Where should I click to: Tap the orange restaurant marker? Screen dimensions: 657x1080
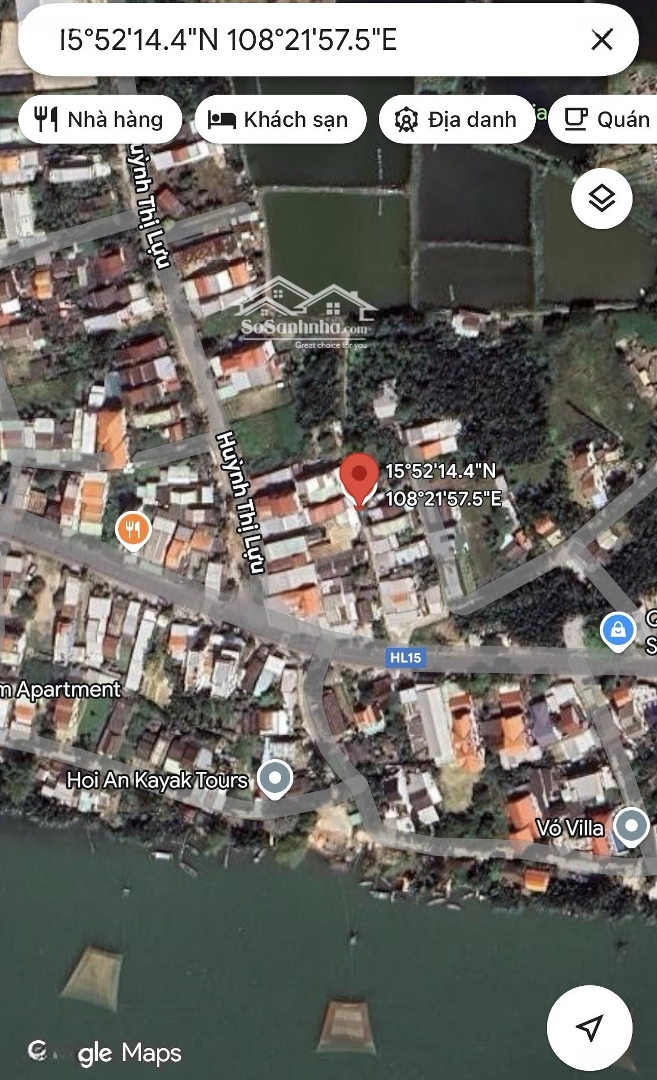point(132,528)
